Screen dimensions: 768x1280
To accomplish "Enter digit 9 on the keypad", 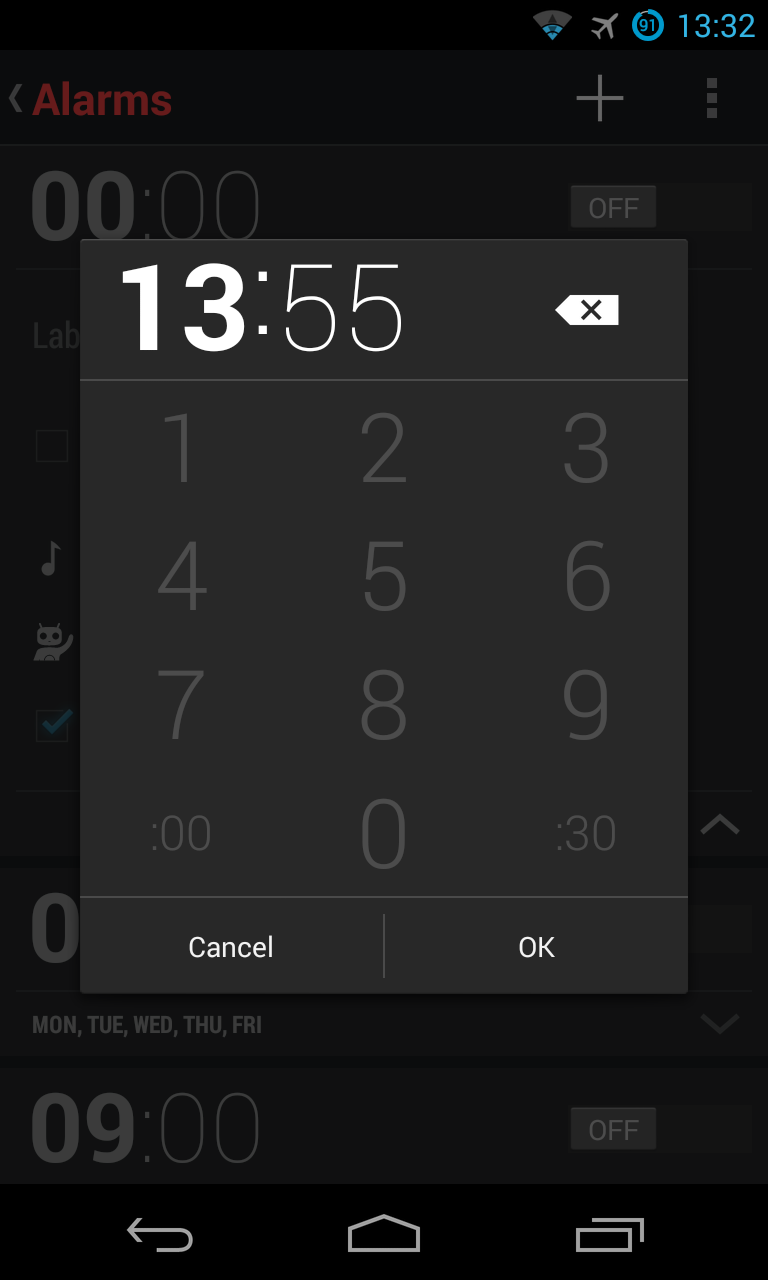I will point(586,704).
